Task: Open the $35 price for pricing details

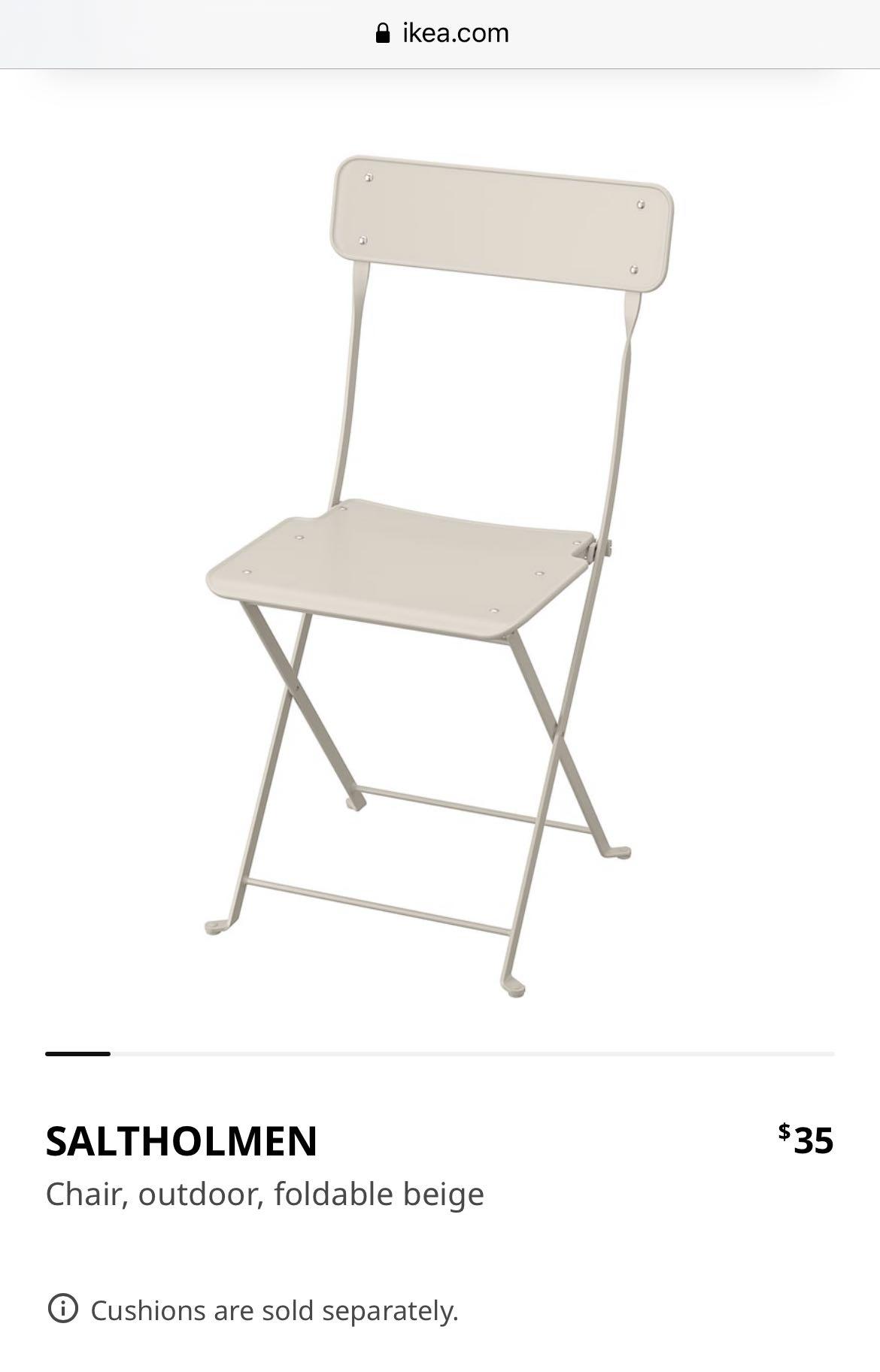Action: (807, 1141)
